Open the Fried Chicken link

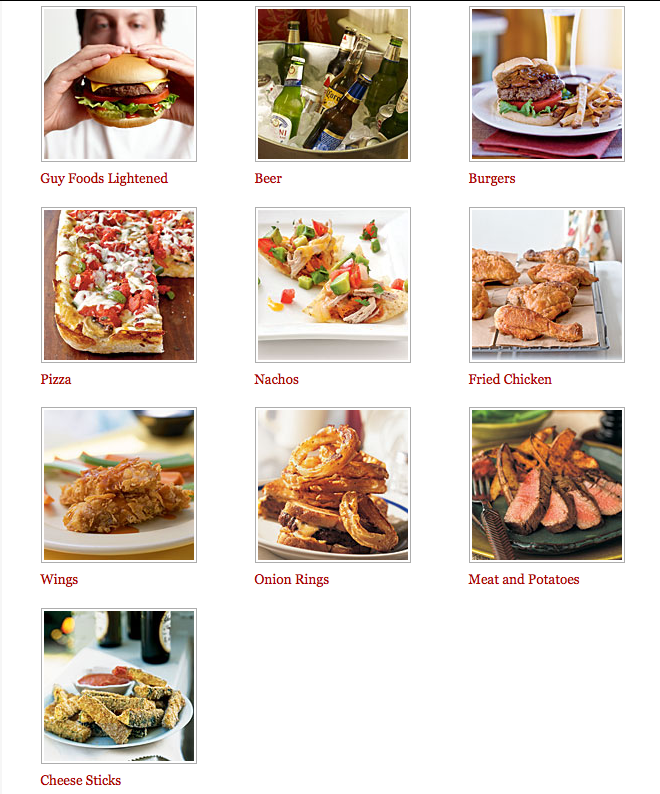tap(510, 380)
